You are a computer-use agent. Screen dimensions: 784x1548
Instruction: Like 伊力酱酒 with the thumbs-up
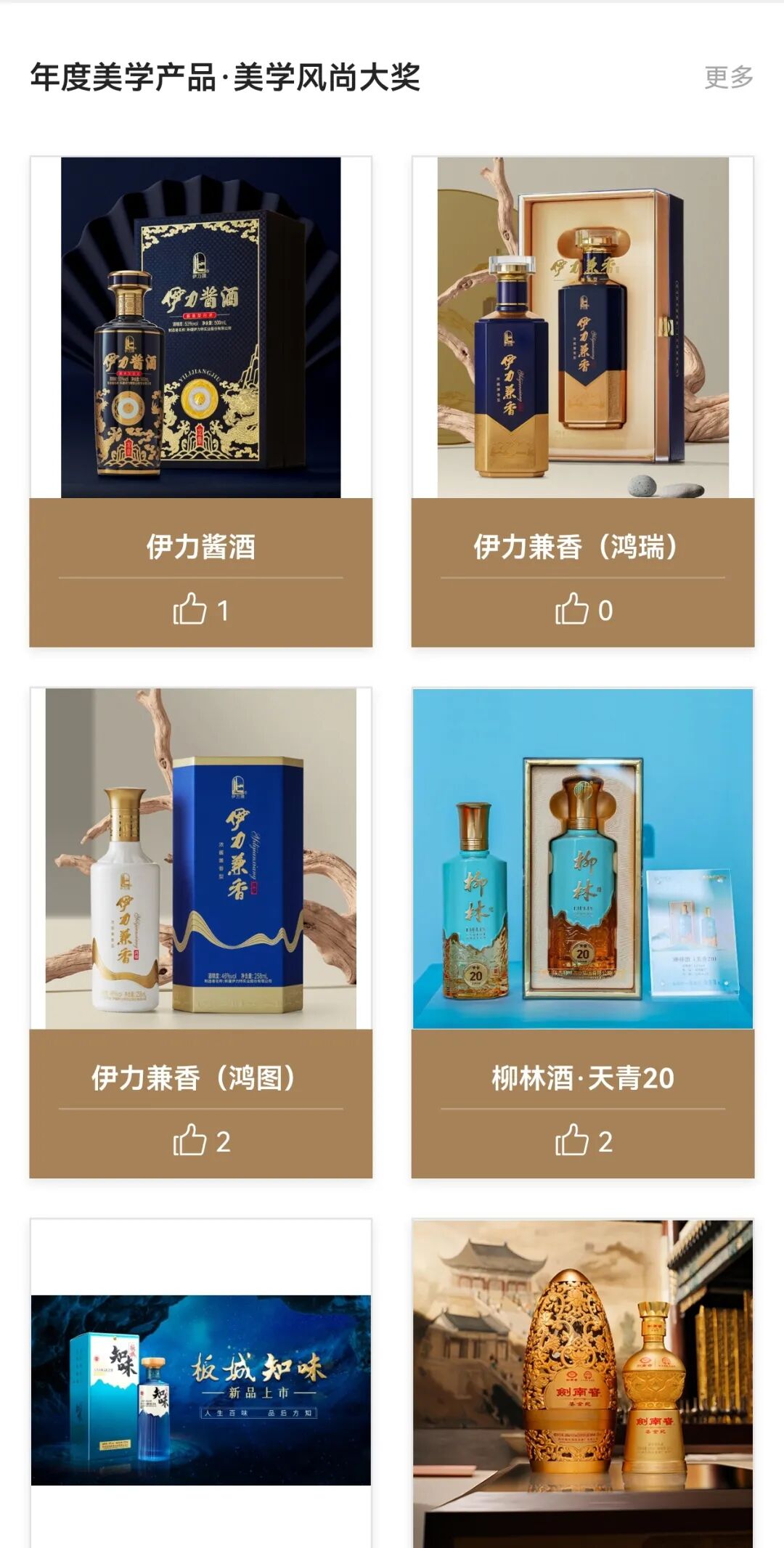[190, 610]
